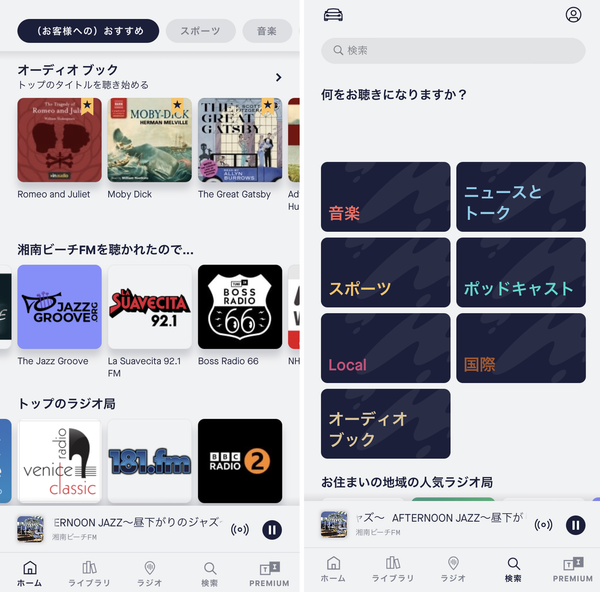Play The Jazz Groove station
Viewport: 600px width, 592px height.
point(59,307)
